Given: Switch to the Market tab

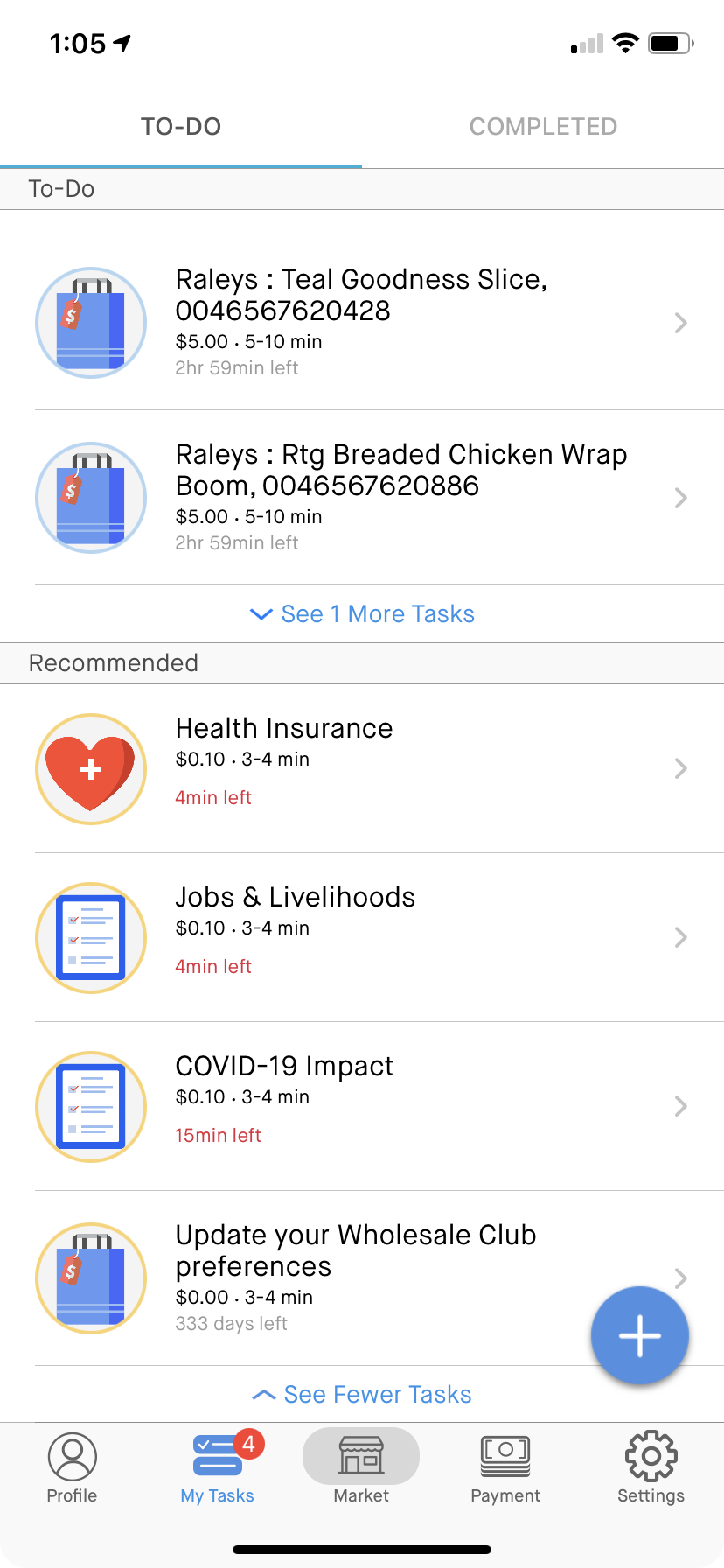Looking at the screenshot, I should pyautogui.click(x=361, y=1468).
